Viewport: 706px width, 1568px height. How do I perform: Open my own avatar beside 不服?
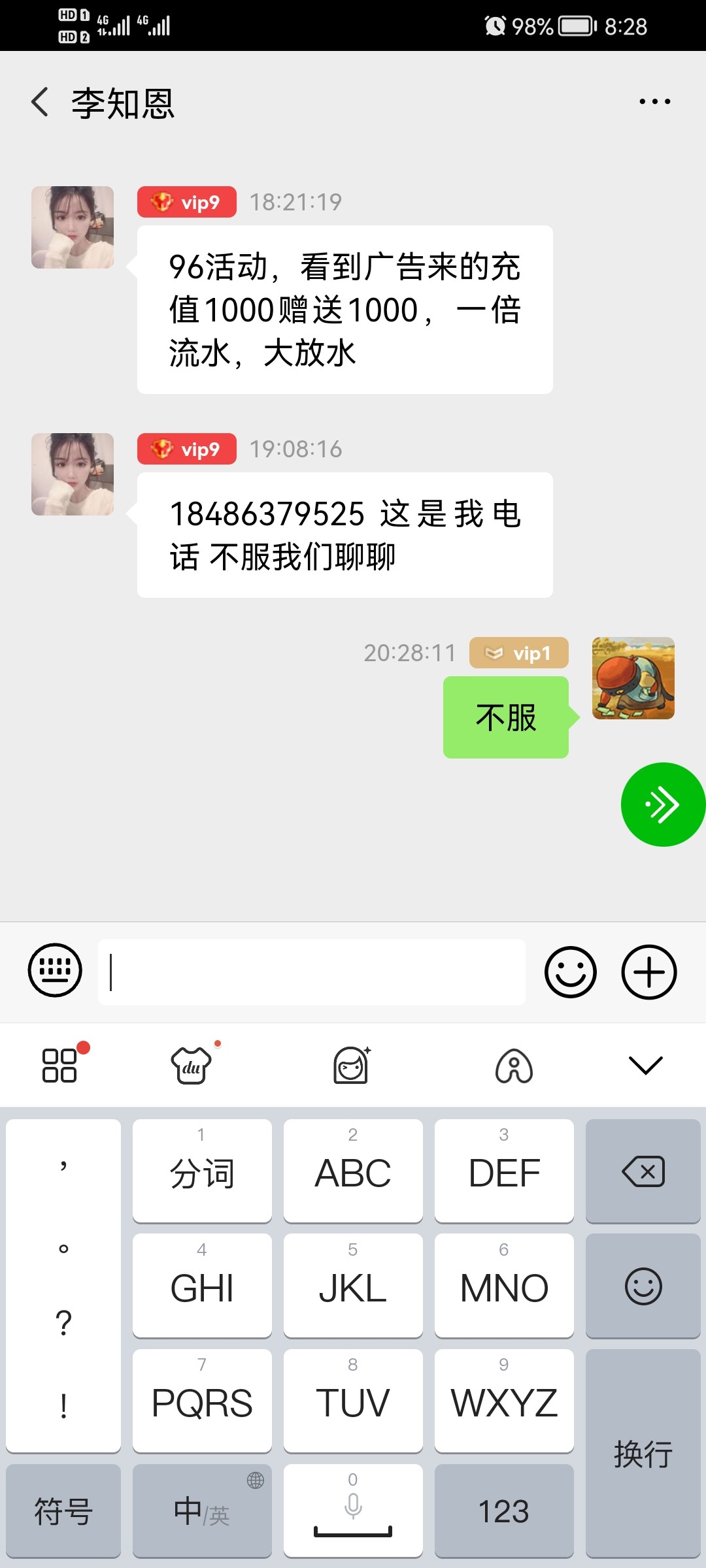(633, 678)
